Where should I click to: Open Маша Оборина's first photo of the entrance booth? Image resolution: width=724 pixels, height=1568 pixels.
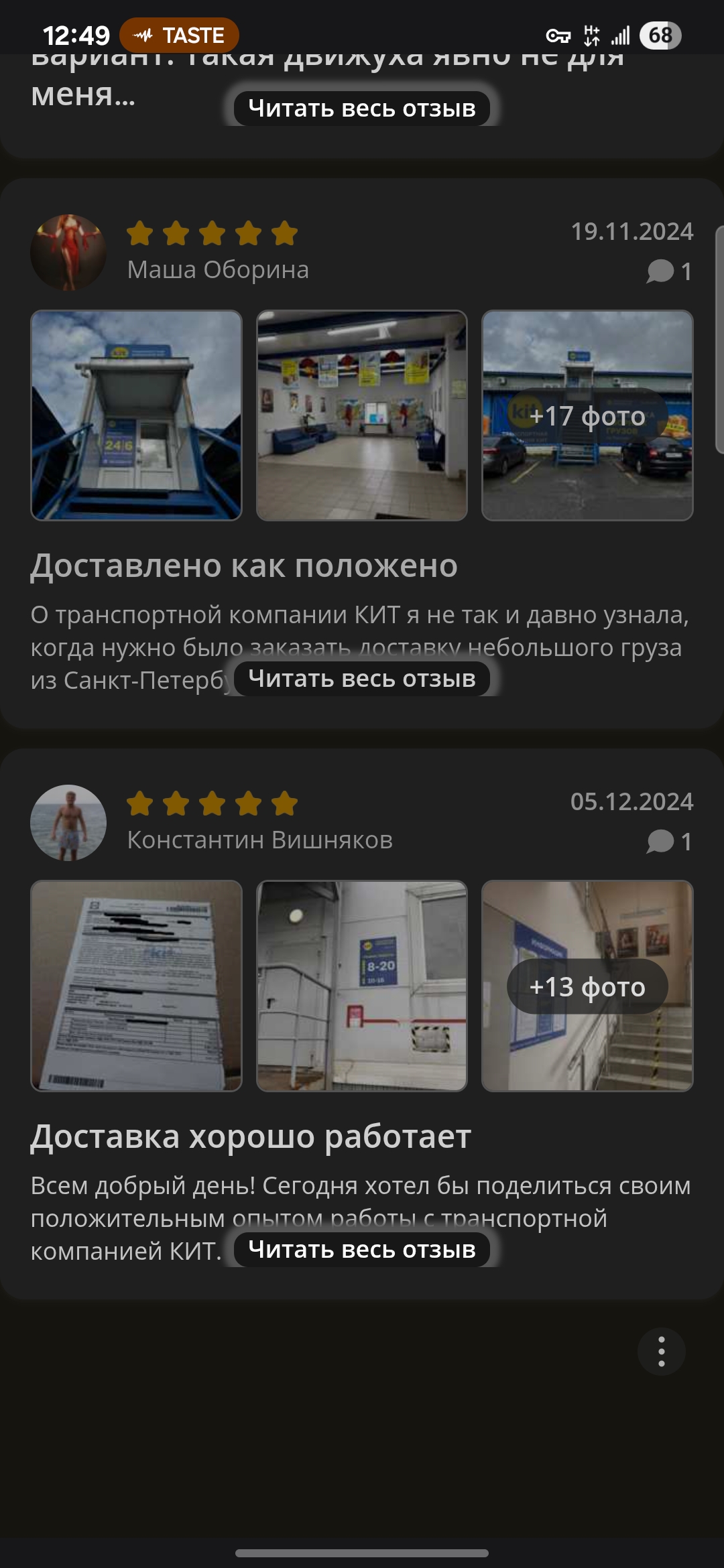pos(136,415)
